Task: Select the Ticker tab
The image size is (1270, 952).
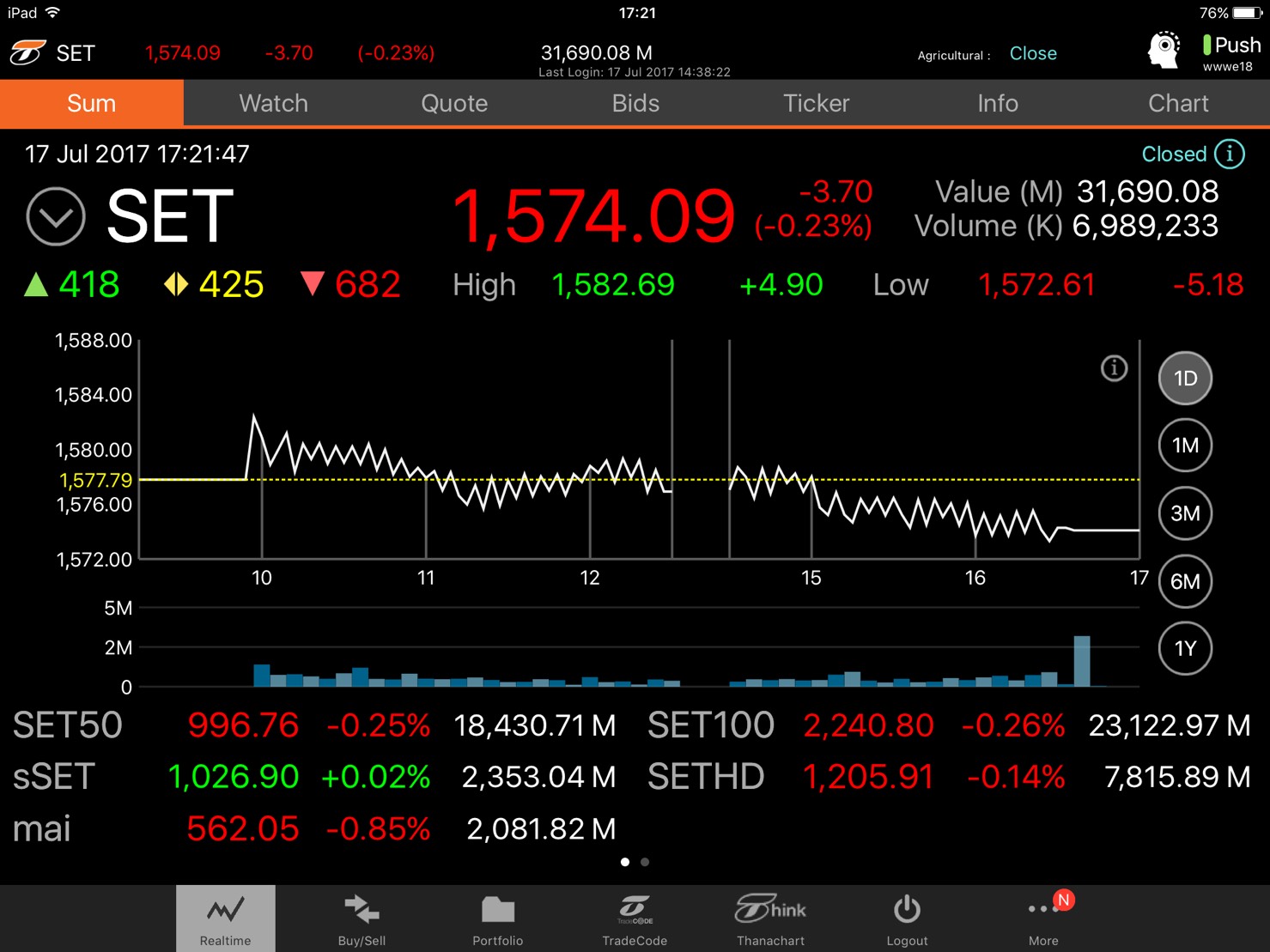Action: (816, 103)
